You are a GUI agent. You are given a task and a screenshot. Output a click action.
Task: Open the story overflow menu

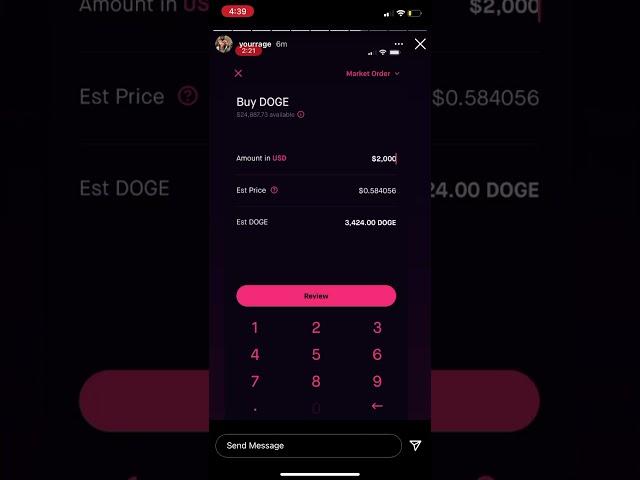[x=399, y=44]
